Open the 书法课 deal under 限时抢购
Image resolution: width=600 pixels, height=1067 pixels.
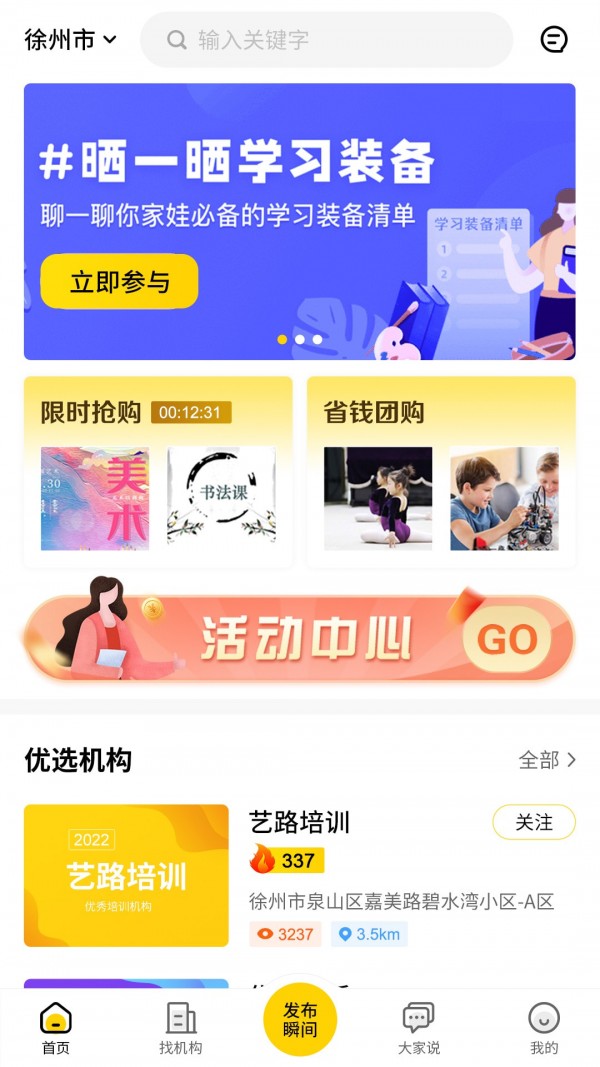[x=221, y=498]
